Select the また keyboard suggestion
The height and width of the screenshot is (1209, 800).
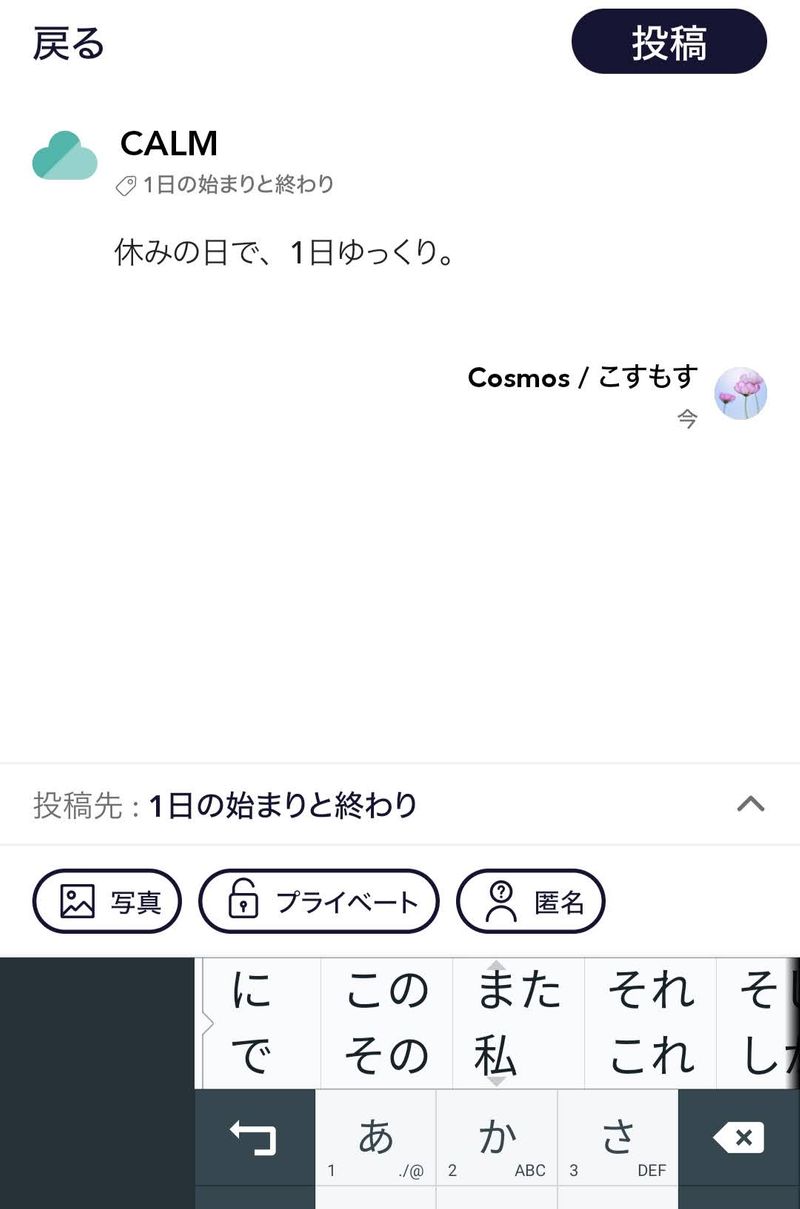point(518,990)
